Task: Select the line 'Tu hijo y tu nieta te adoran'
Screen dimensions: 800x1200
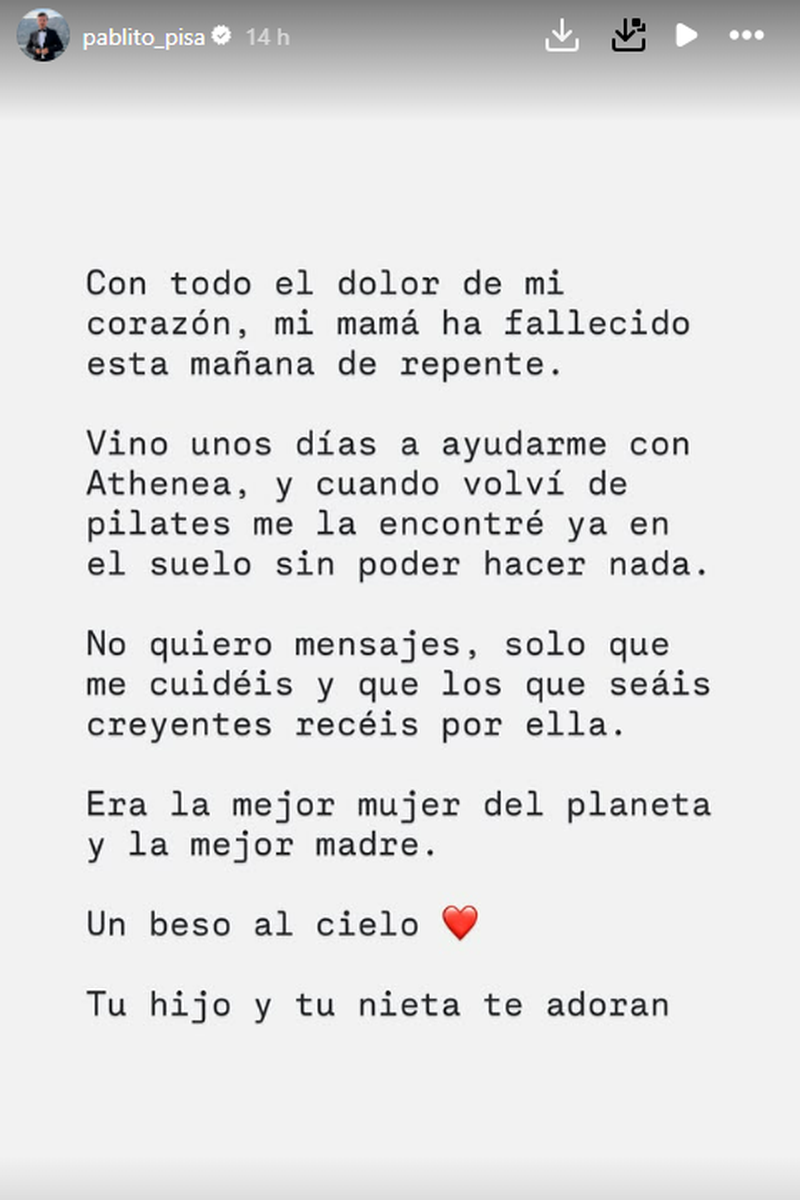Action: [380, 1004]
